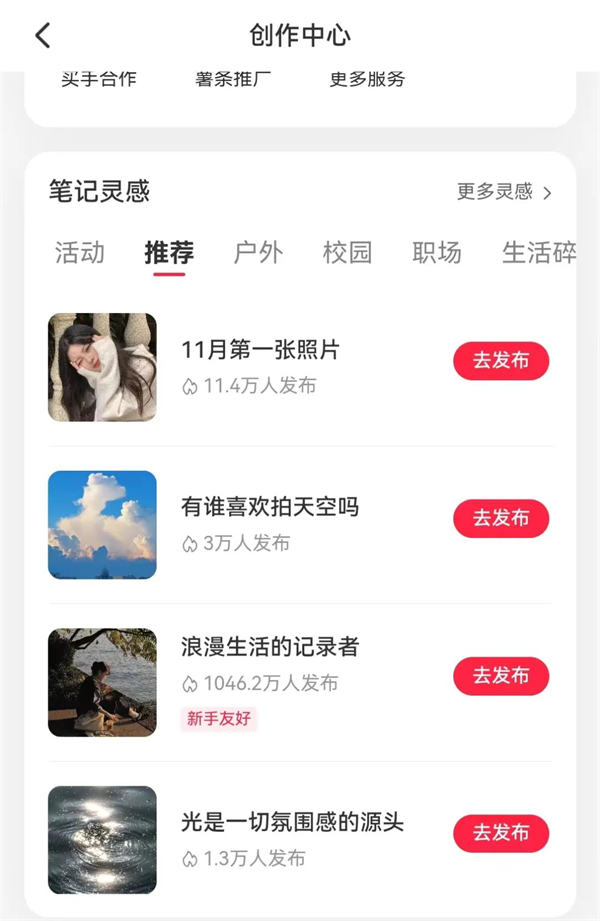Screen dimensions: 600x921
Task: Open the 浪漫生活的记录者 thumbnail
Action: click(x=102, y=682)
